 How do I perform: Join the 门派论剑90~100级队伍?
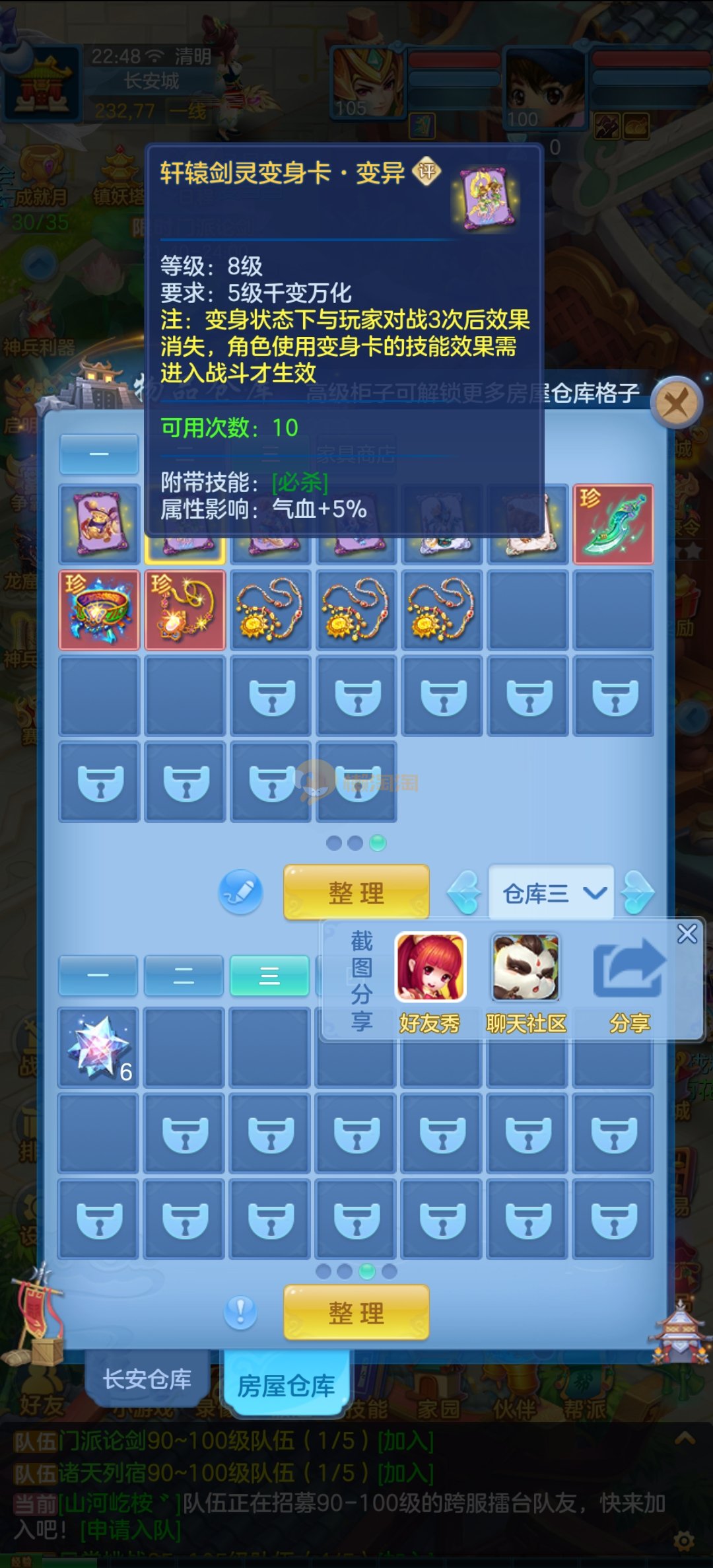(x=405, y=1441)
